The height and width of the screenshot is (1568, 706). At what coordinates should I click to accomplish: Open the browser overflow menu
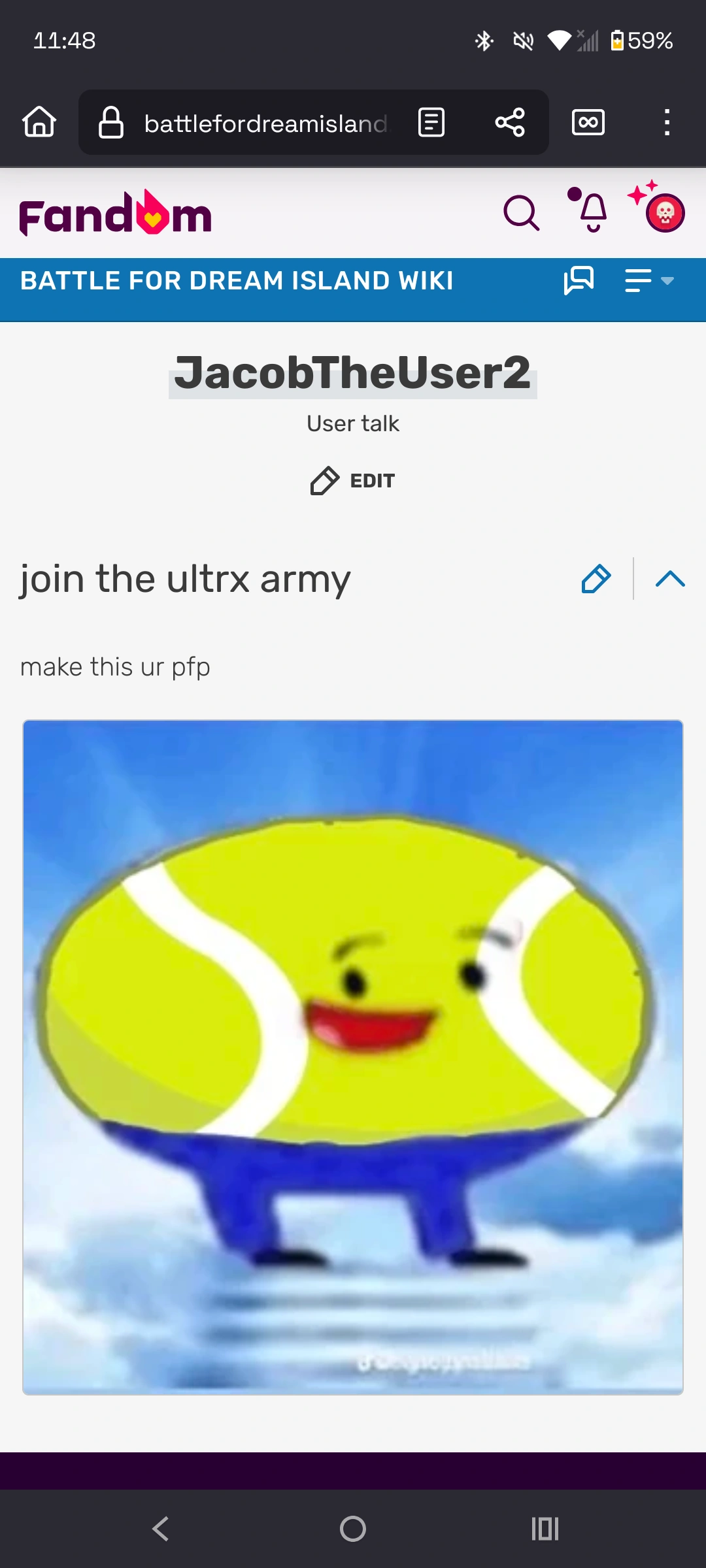[x=667, y=122]
